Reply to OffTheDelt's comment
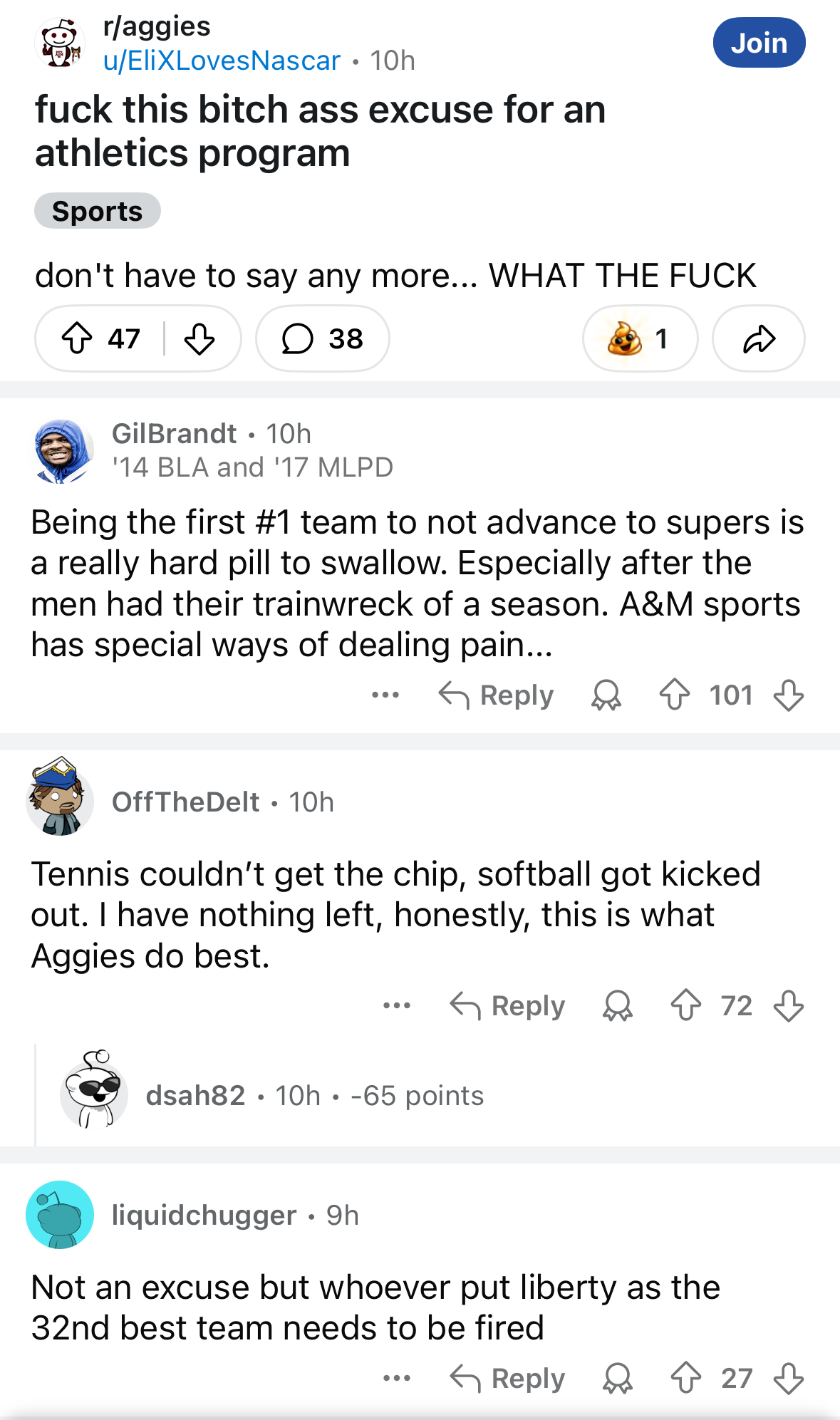Viewport: 840px width, 1420px height. click(x=508, y=1005)
